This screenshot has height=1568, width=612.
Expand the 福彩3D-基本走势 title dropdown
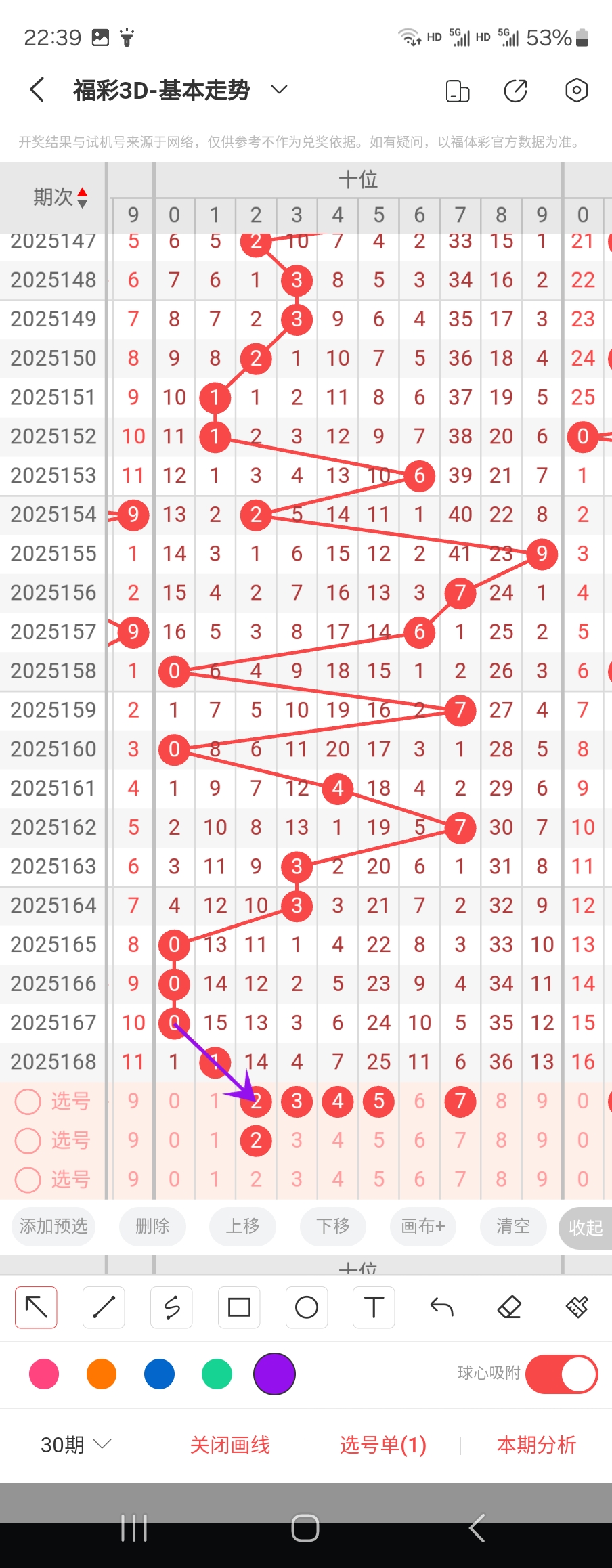(x=279, y=90)
